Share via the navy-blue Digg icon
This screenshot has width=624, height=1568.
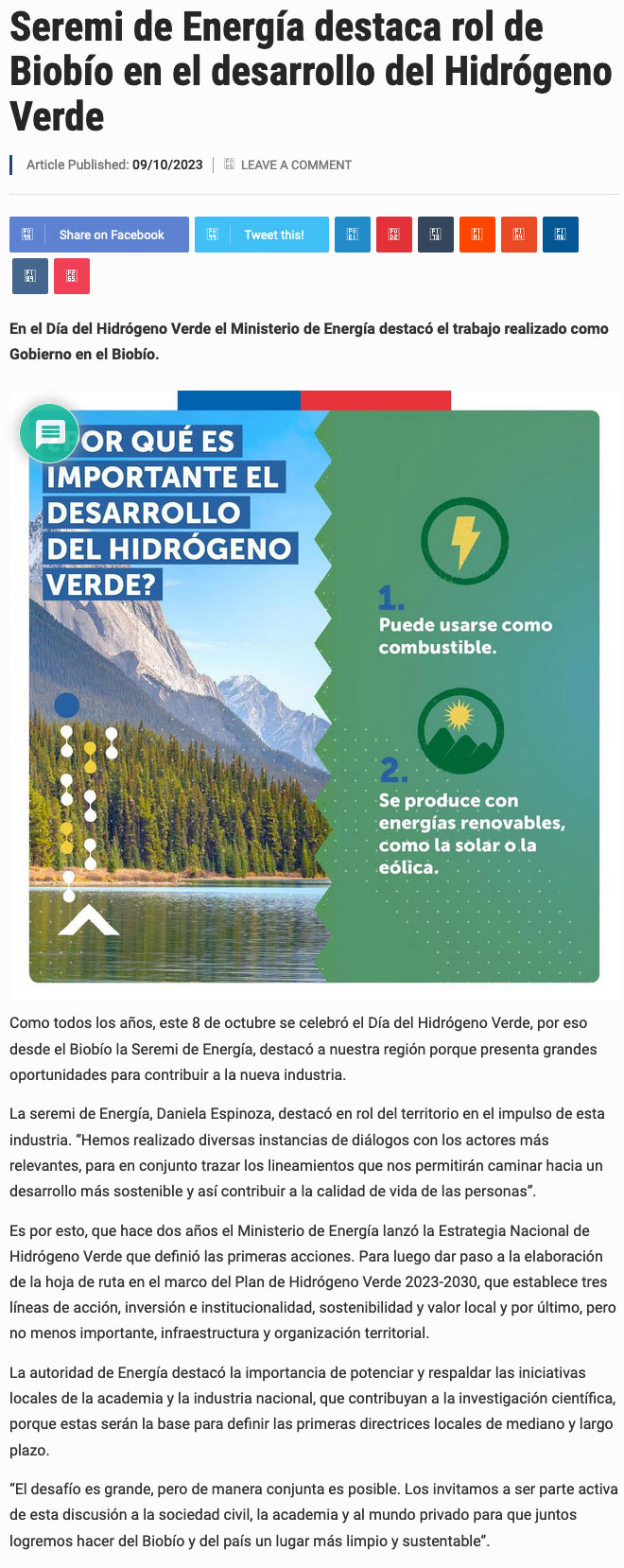(561, 235)
